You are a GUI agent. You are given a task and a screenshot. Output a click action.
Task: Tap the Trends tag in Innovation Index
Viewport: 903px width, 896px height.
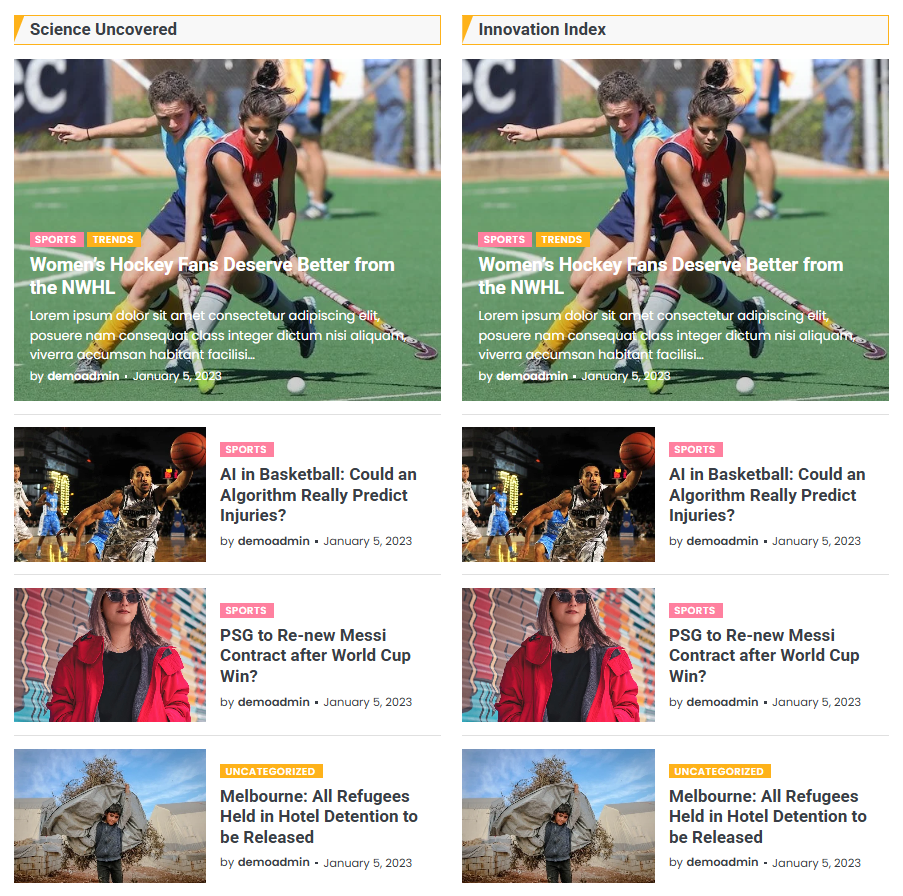[x=561, y=240]
